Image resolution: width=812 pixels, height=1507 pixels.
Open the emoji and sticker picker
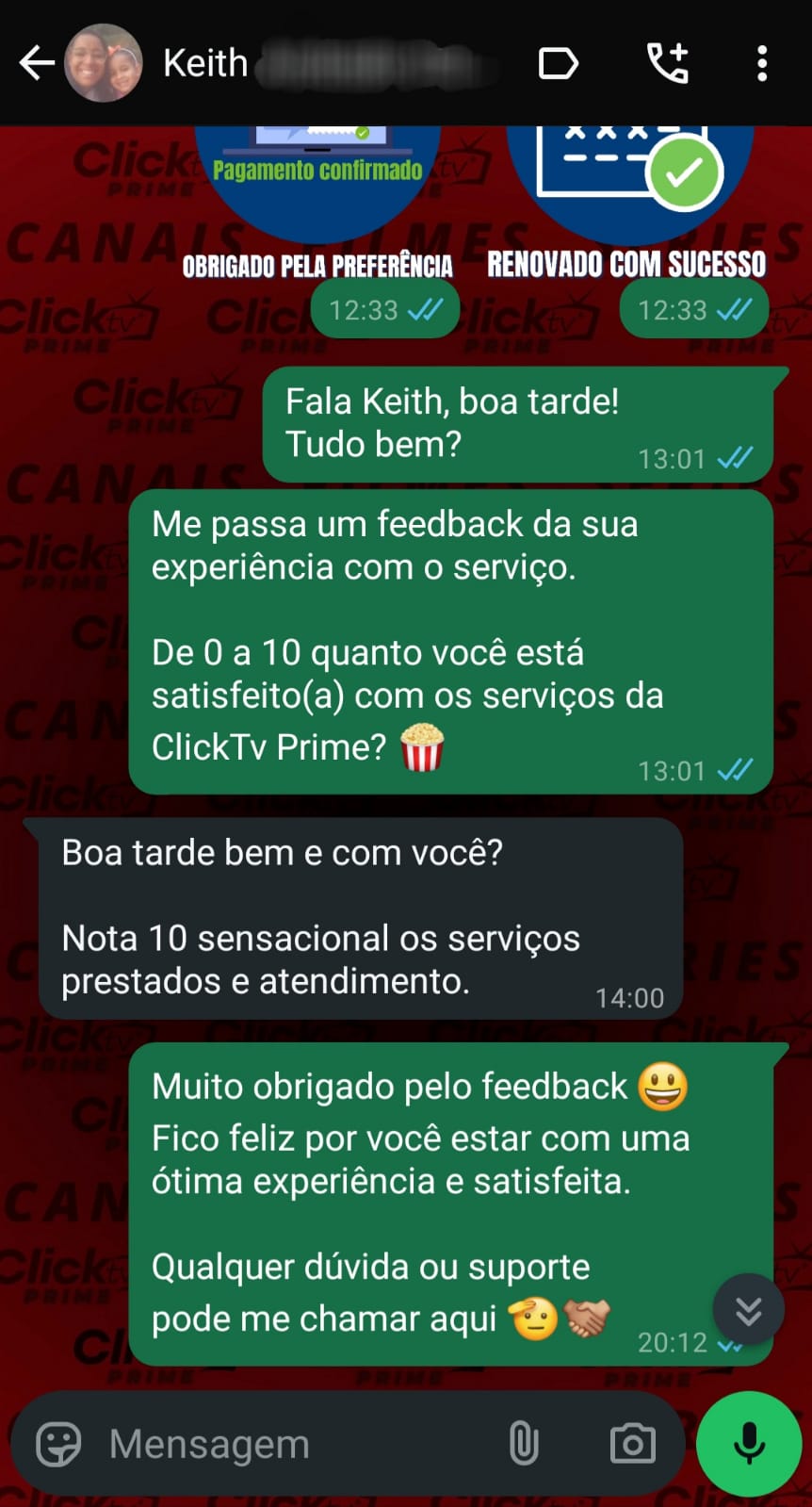(x=58, y=1444)
